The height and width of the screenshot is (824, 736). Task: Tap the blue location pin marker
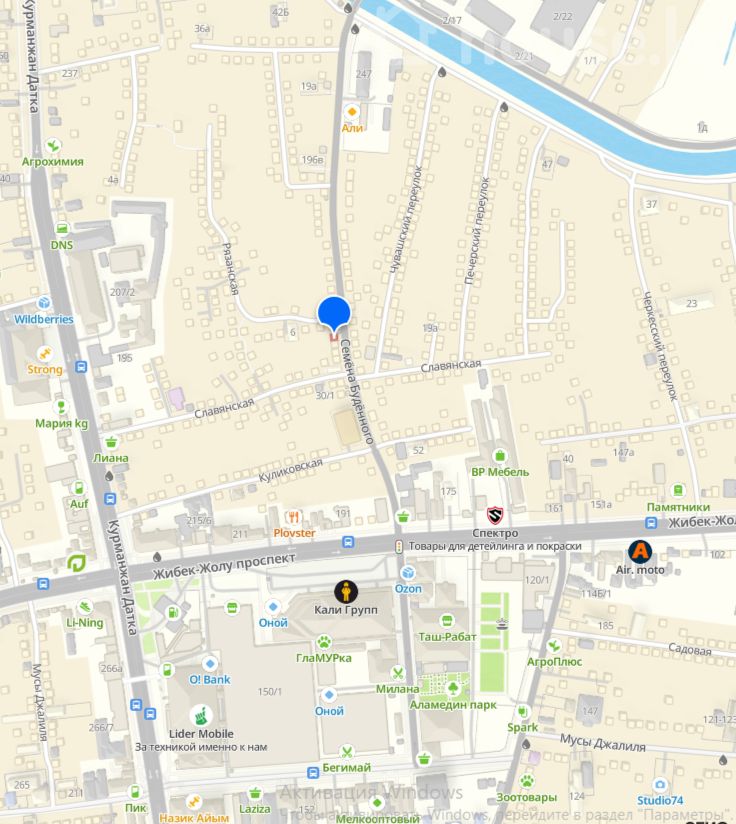tap(334, 312)
